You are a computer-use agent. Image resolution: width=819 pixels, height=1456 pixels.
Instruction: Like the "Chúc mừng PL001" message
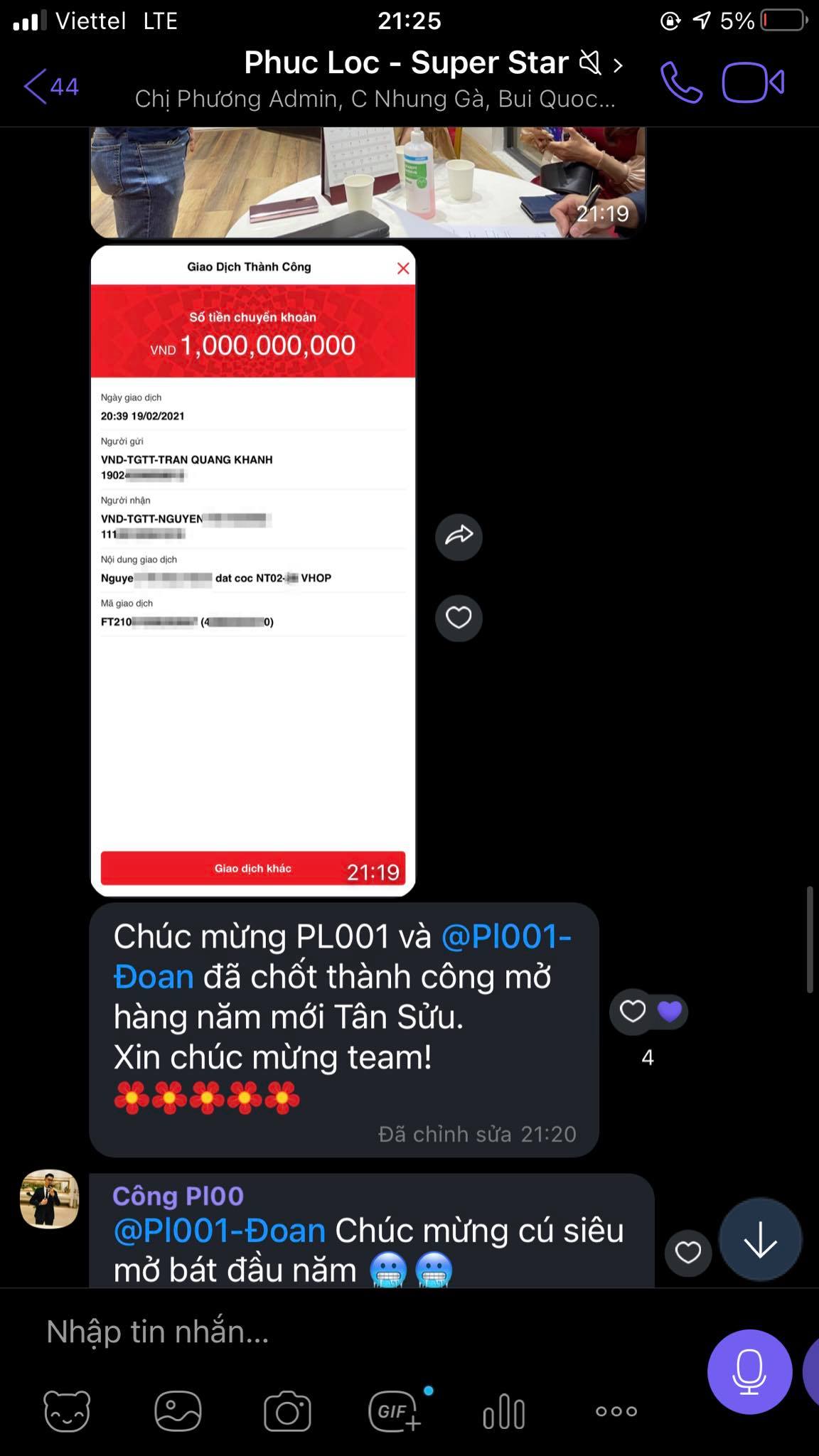click(633, 1011)
